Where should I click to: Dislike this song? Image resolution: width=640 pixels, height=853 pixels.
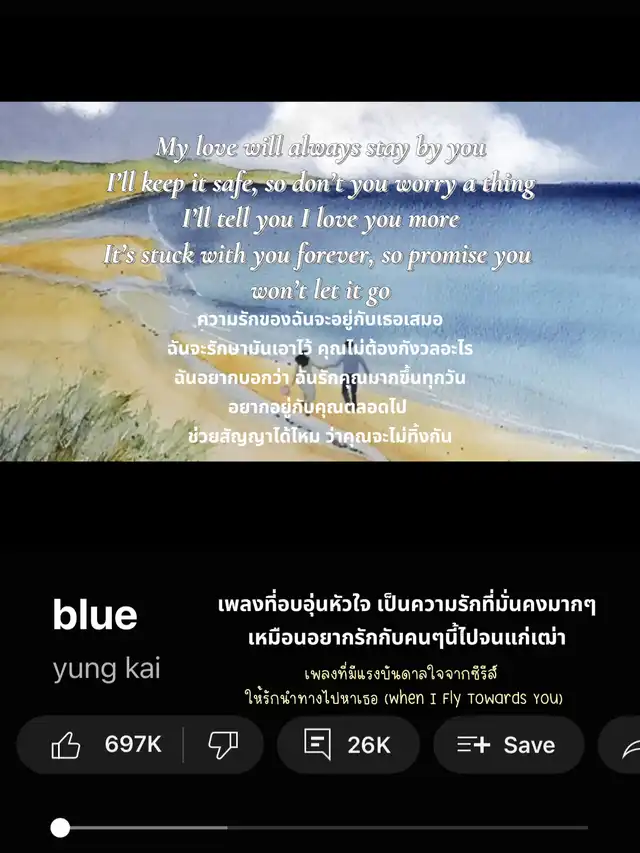(x=223, y=744)
